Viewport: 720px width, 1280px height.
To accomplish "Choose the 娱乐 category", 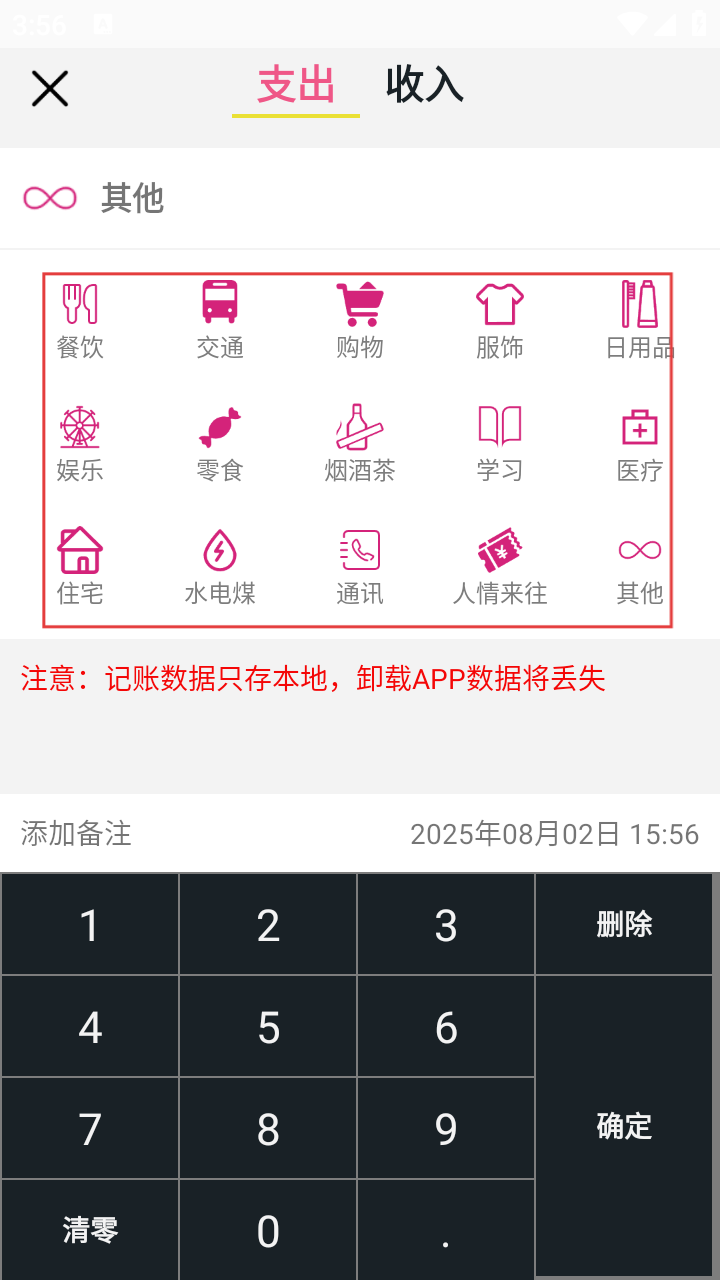I will (80, 443).
